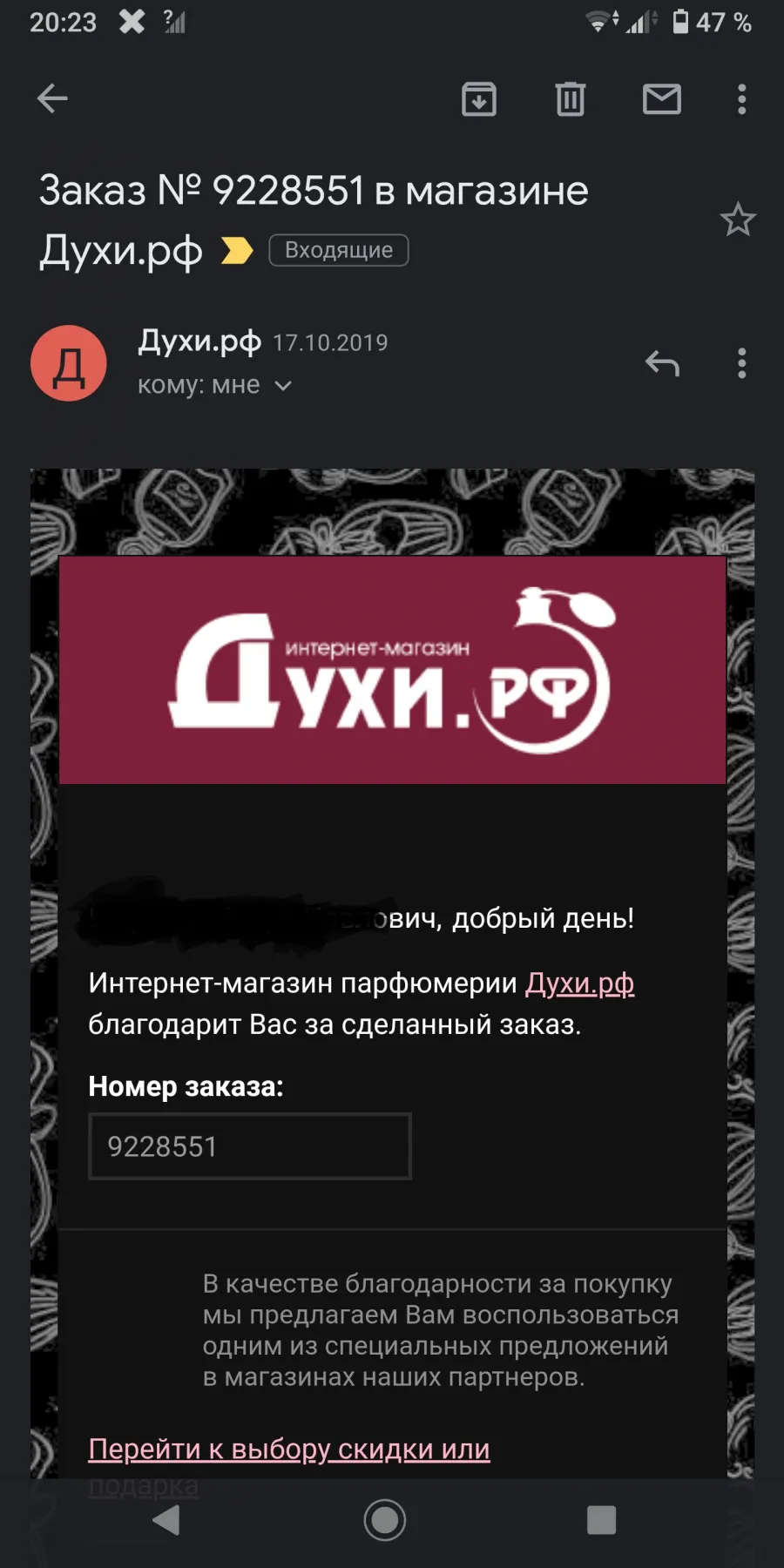Open recent apps with the square button
Screen dimensions: 784x1568
[x=602, y=1521]
